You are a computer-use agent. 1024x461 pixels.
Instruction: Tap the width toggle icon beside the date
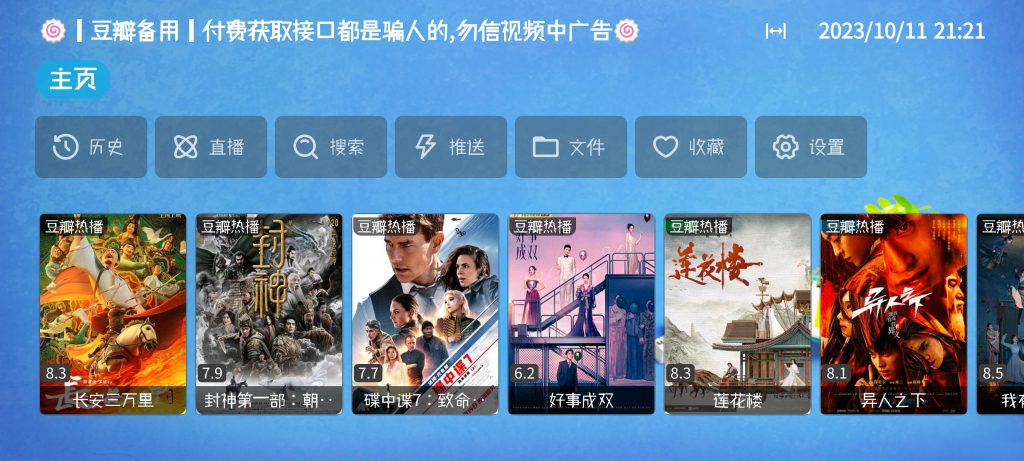click(776, 31)
